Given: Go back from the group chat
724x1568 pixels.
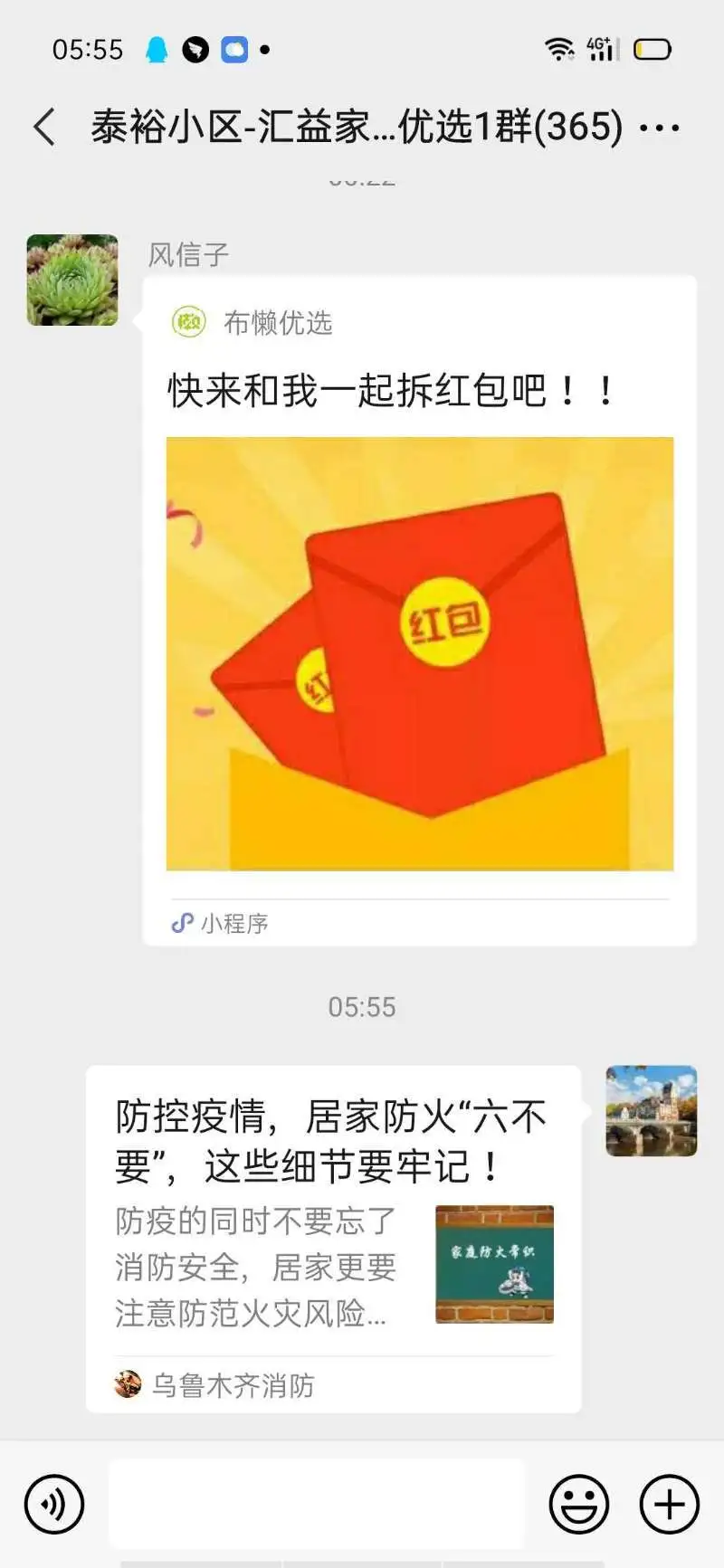Looking at the screenshot, I should pyautogui.click(x=44, y=127).
